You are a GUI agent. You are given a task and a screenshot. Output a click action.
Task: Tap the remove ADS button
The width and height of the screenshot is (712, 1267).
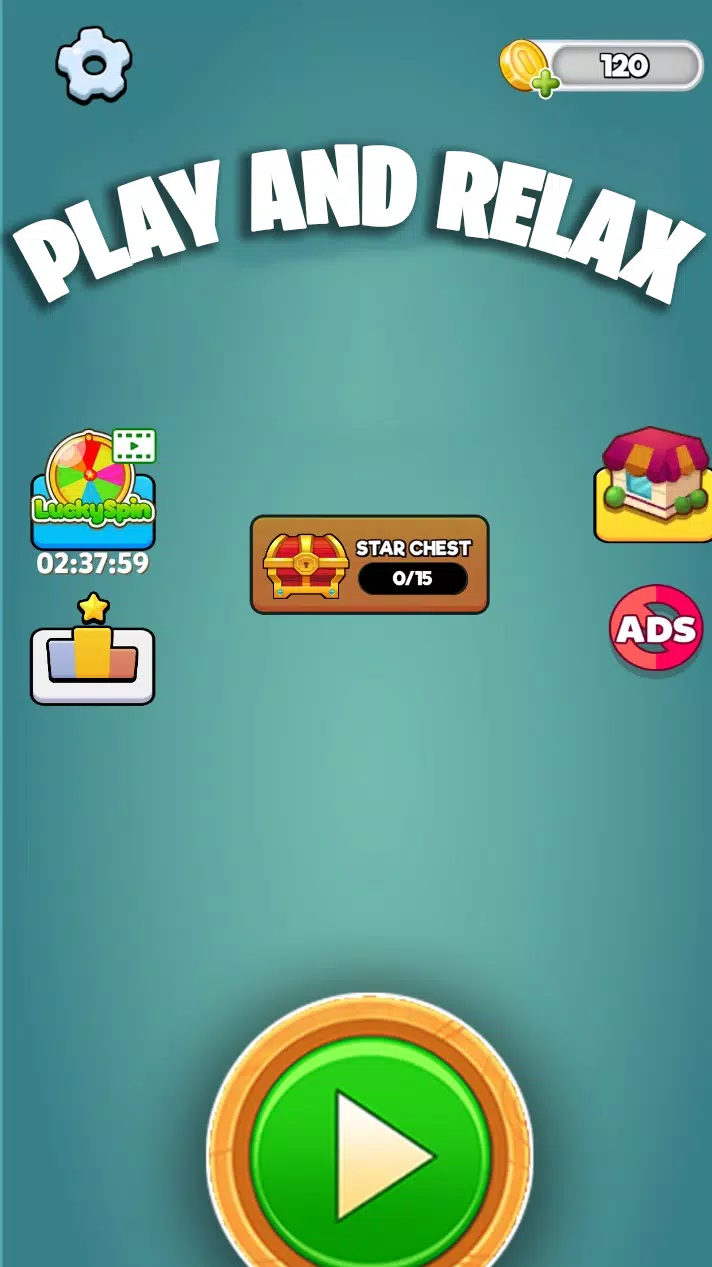[656, 629]
